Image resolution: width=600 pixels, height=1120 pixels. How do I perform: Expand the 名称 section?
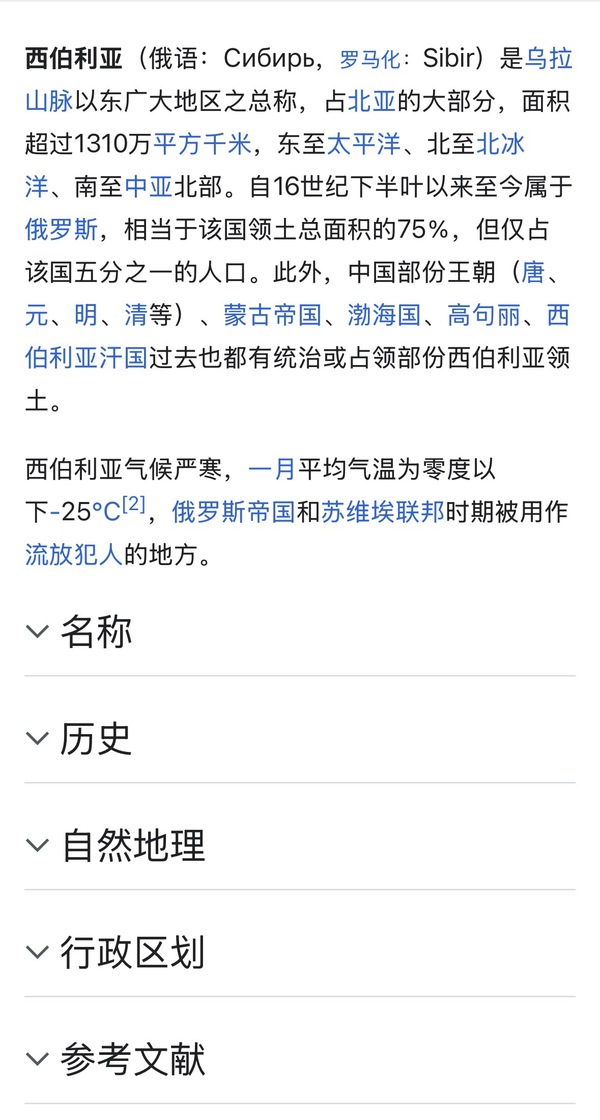pyautogui.click(x=96, y=632)
